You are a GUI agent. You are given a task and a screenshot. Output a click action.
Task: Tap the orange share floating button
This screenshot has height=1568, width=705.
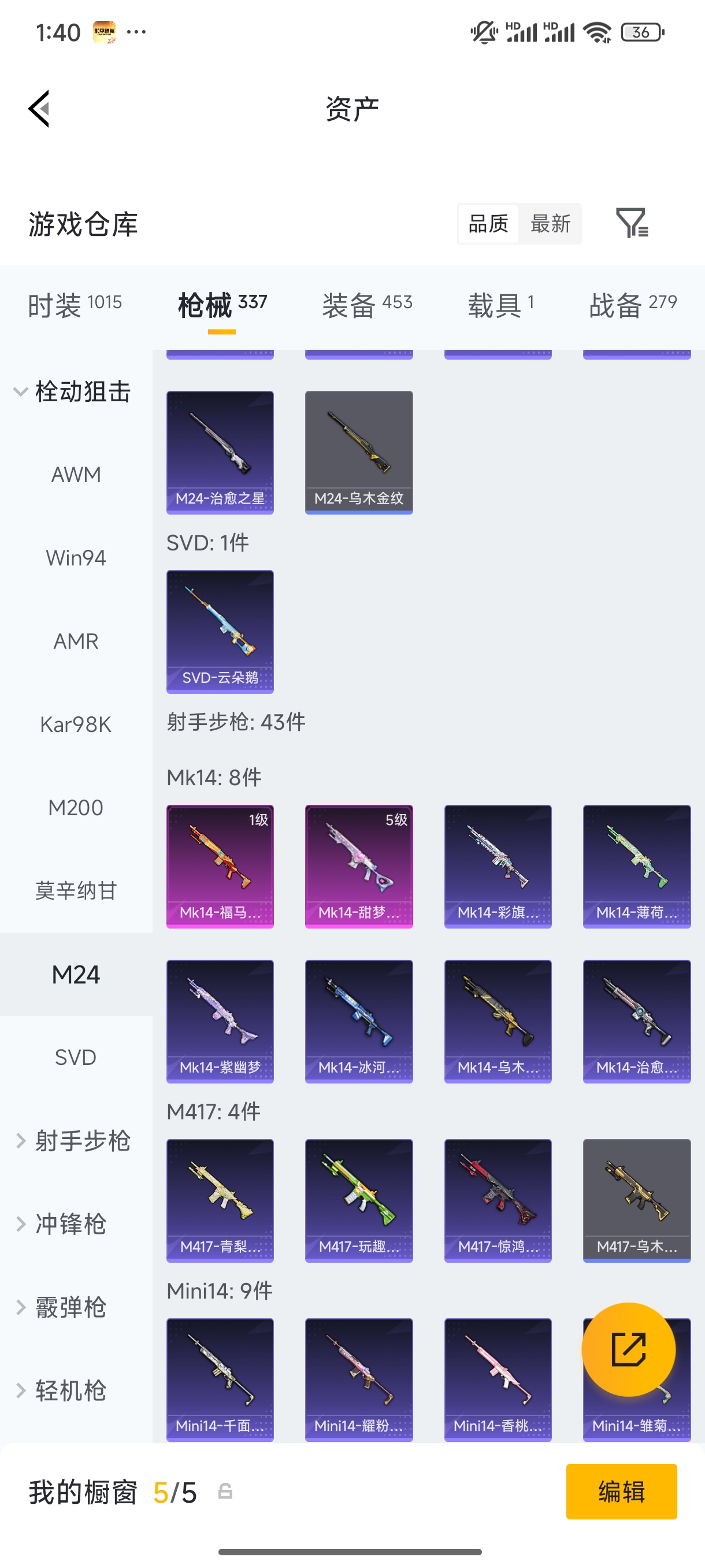pyautogui.click(x=628, y=1349)
